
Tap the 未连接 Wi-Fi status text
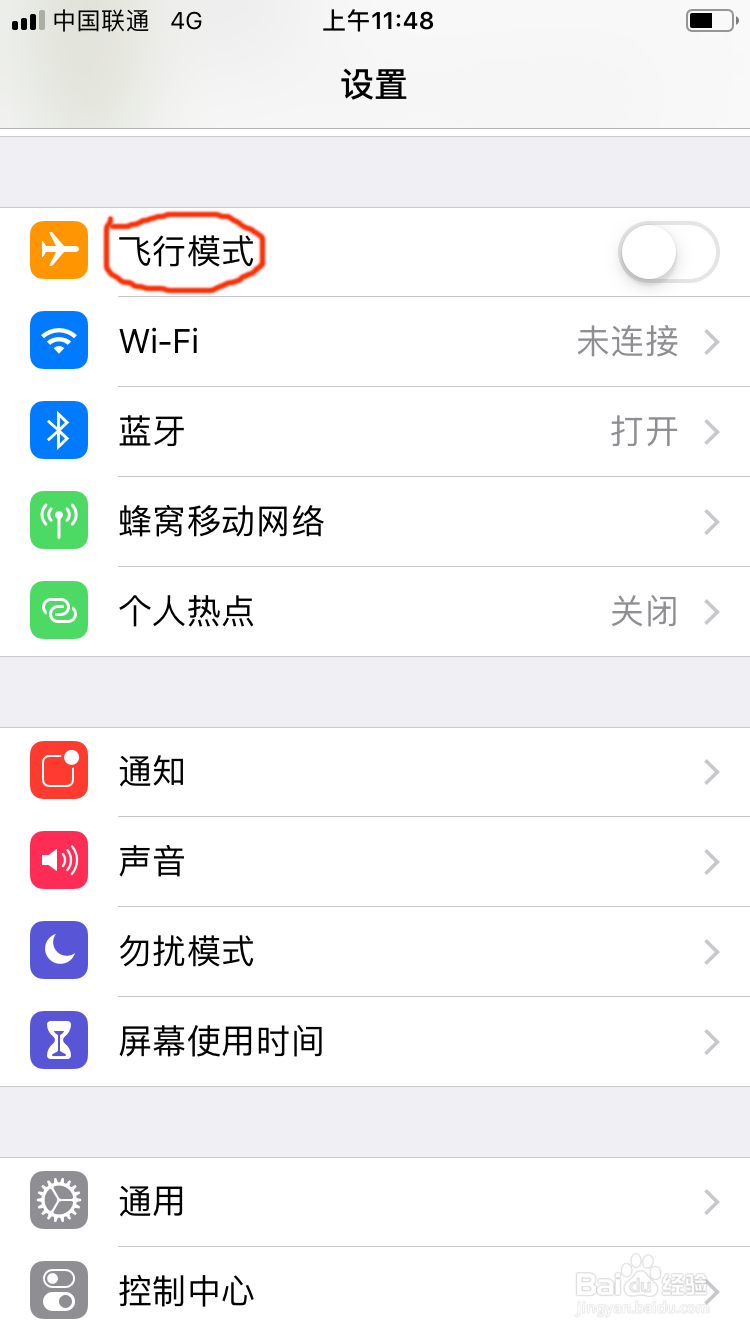[x=627, y=341]
